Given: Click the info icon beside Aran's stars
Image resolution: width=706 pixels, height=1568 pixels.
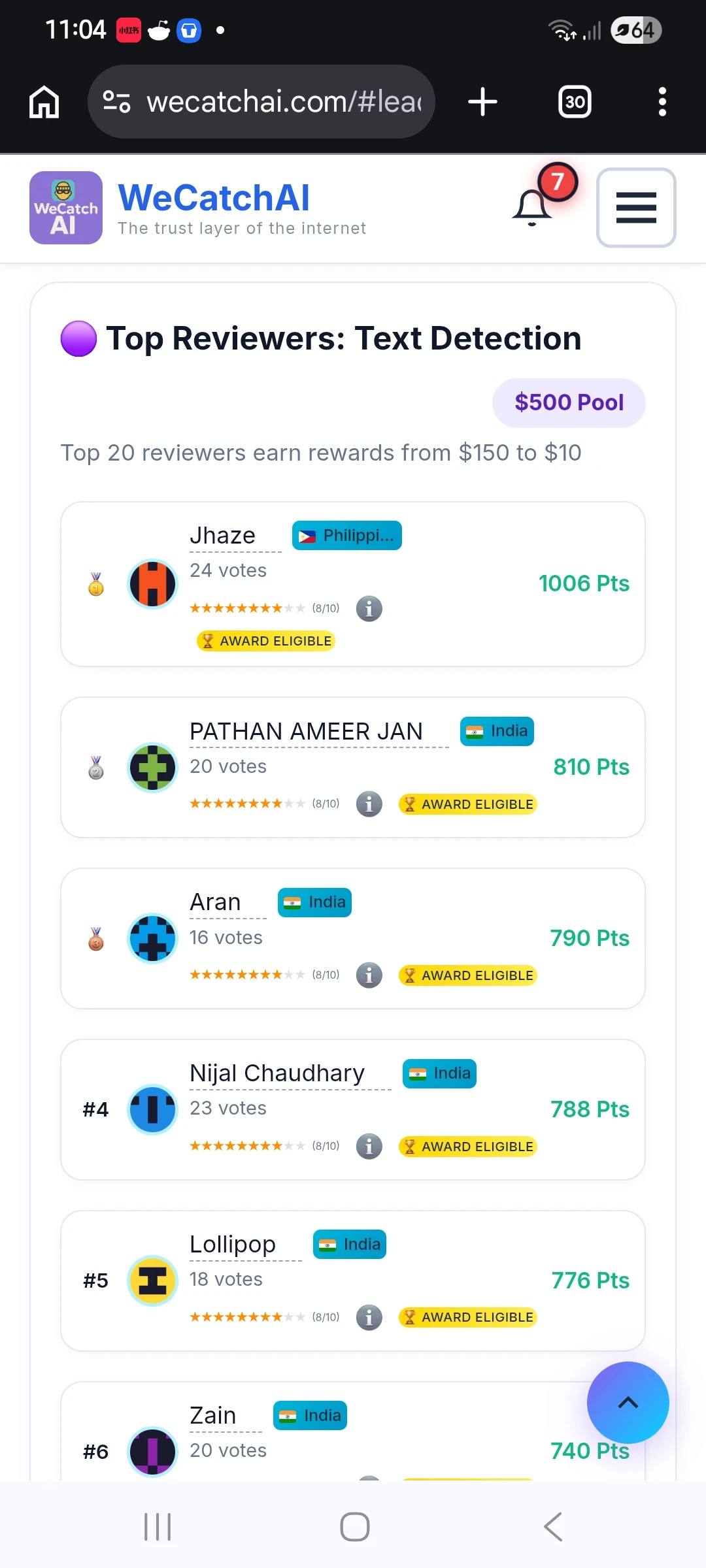Looking at the screenshot, I should 369,975.
